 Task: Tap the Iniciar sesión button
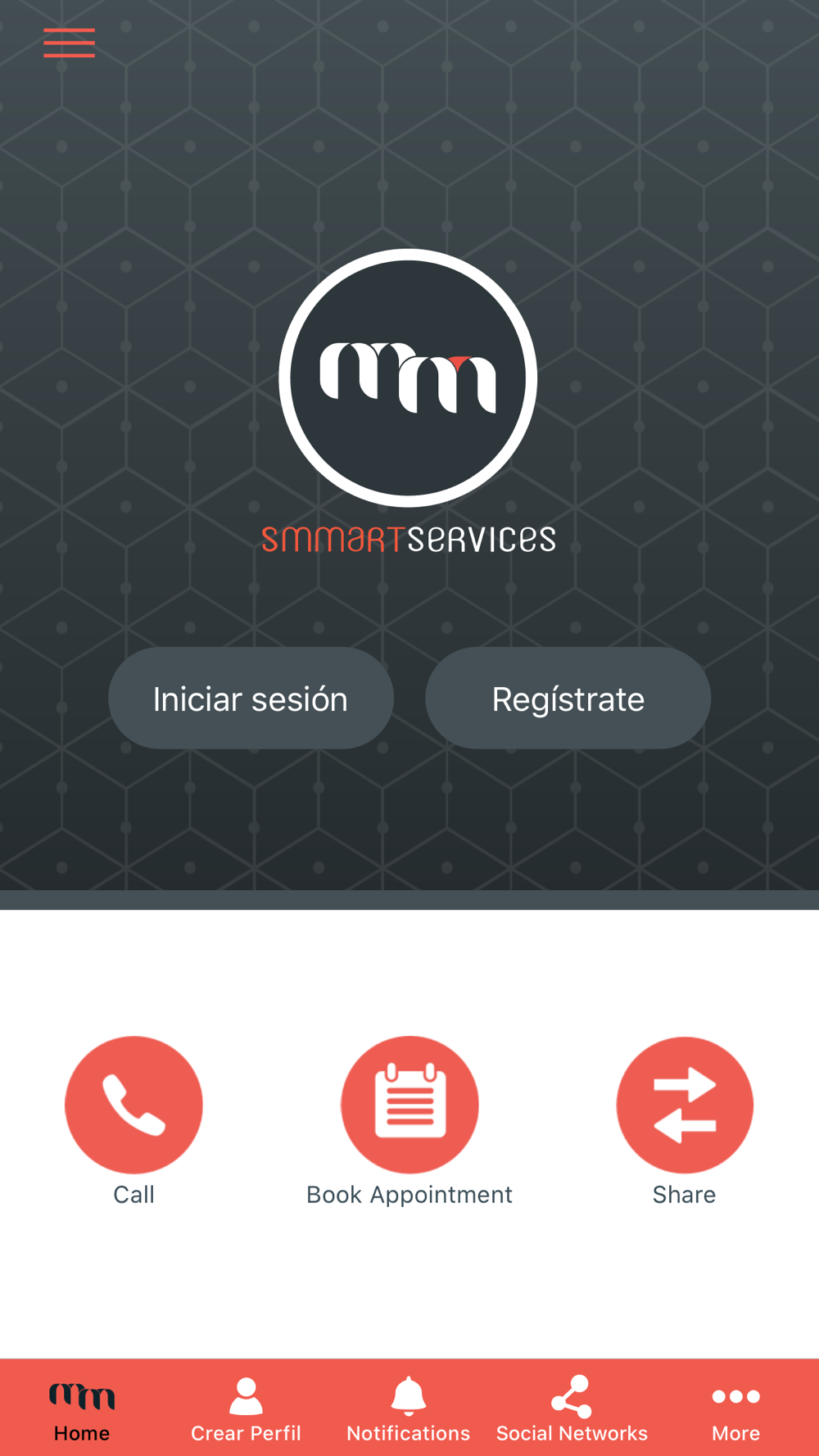(251, 698)
